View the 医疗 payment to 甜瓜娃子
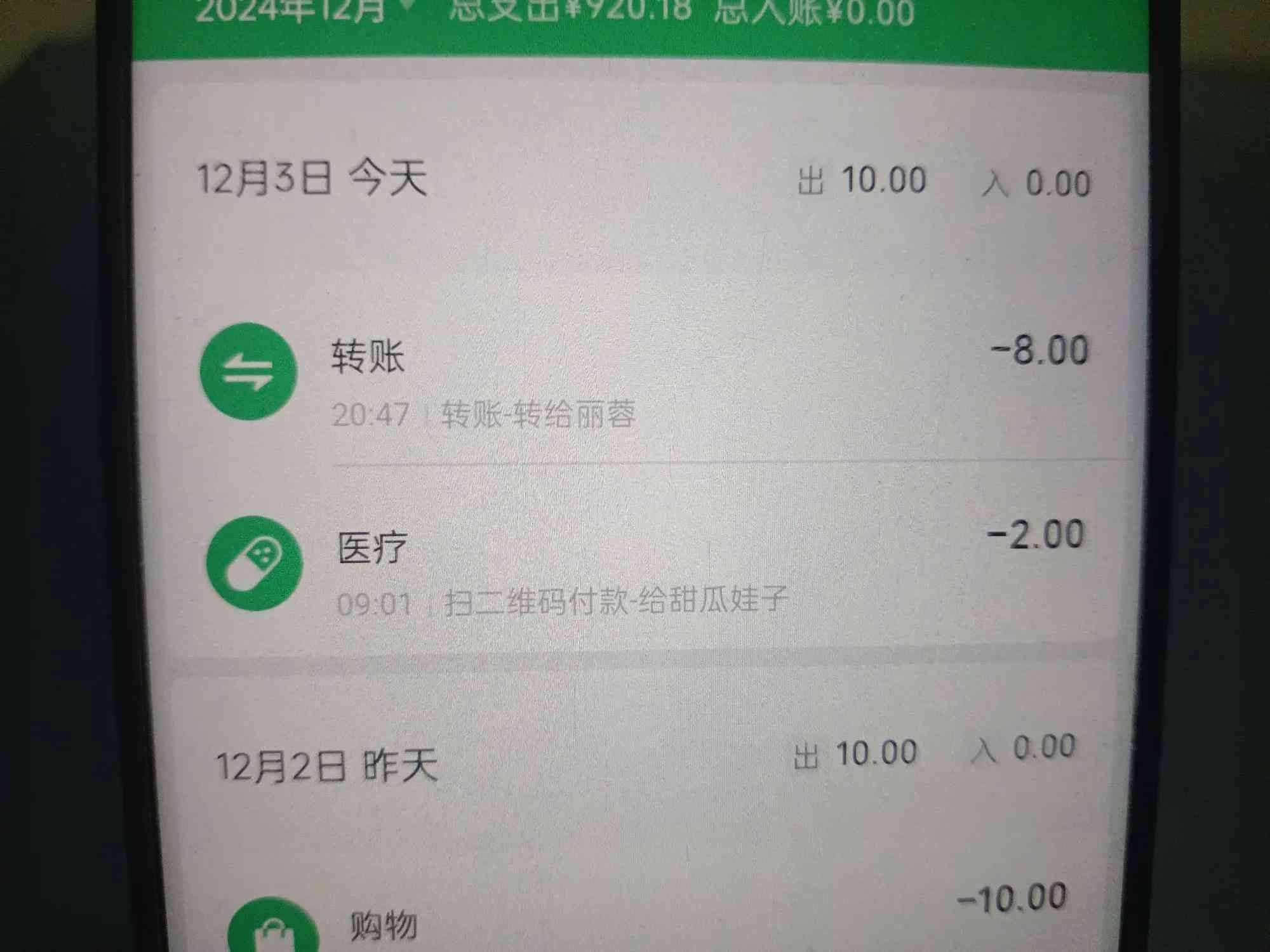The width and height of the screenshot is (1270, 952). 635,568
